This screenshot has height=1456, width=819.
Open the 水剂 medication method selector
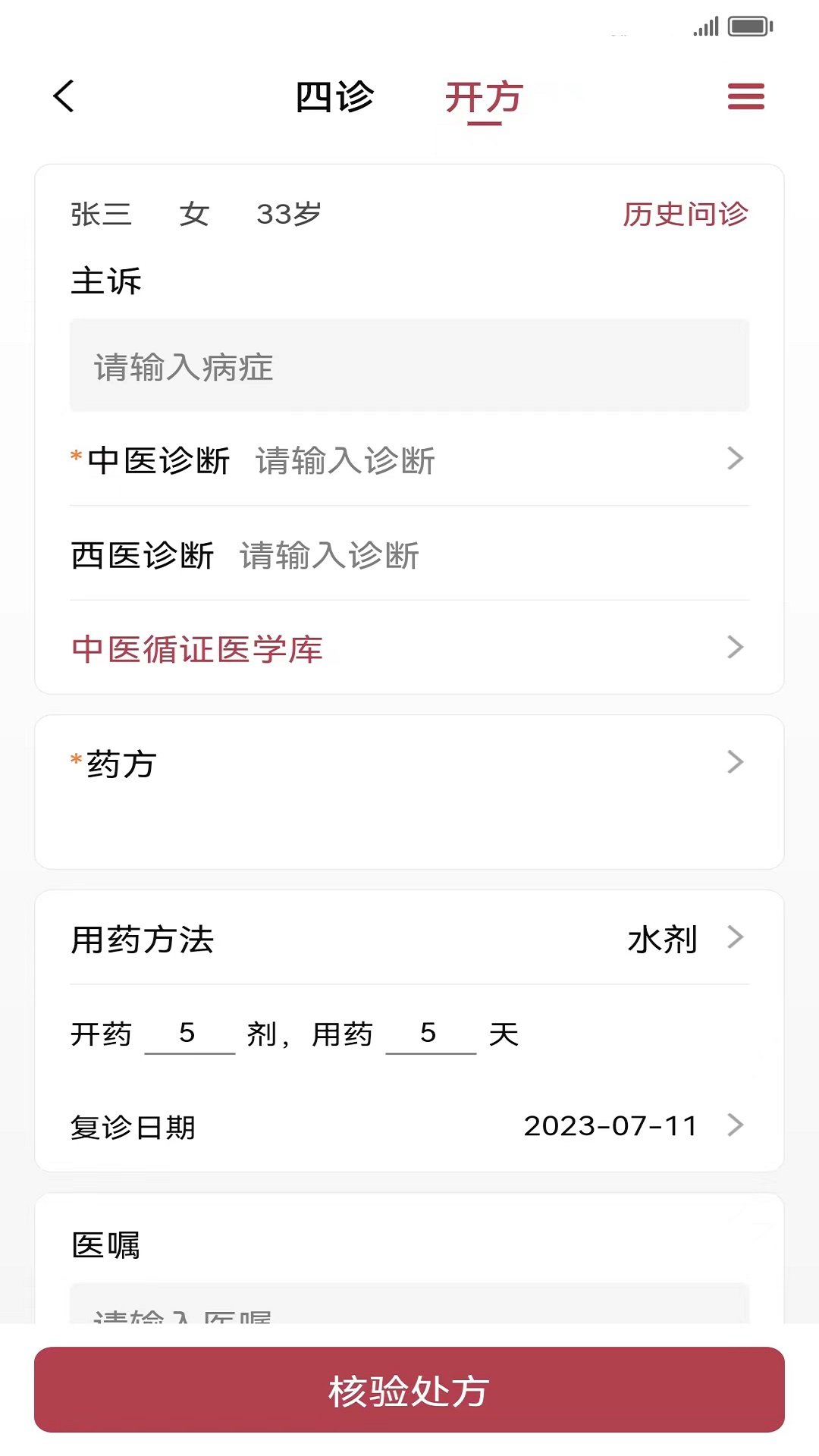click(x=663, y=939)
